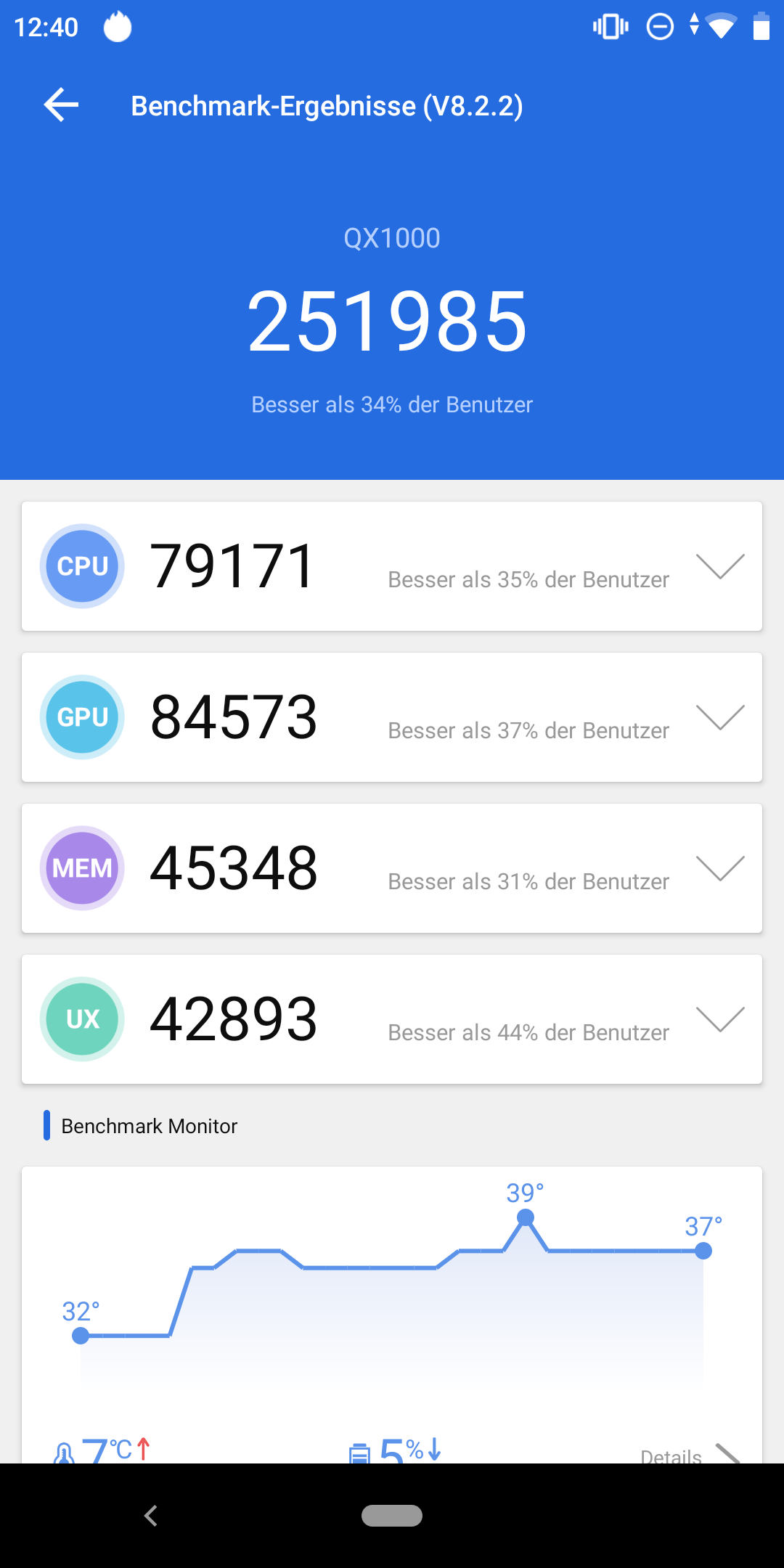
Task: Expand the CPU score details
Action: click(719, 566)
